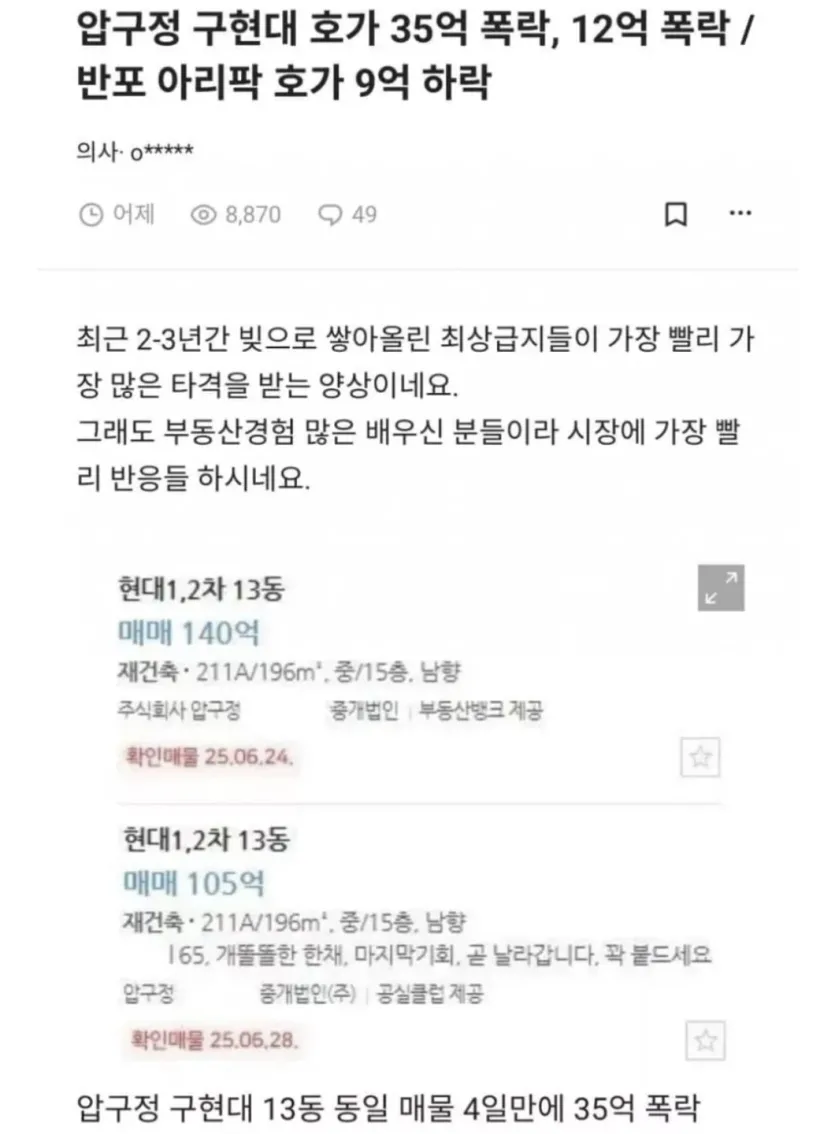Open the three-dot overflow menu
The image size is (835, 1134).
pyautogui.click(x=740, y=213)
